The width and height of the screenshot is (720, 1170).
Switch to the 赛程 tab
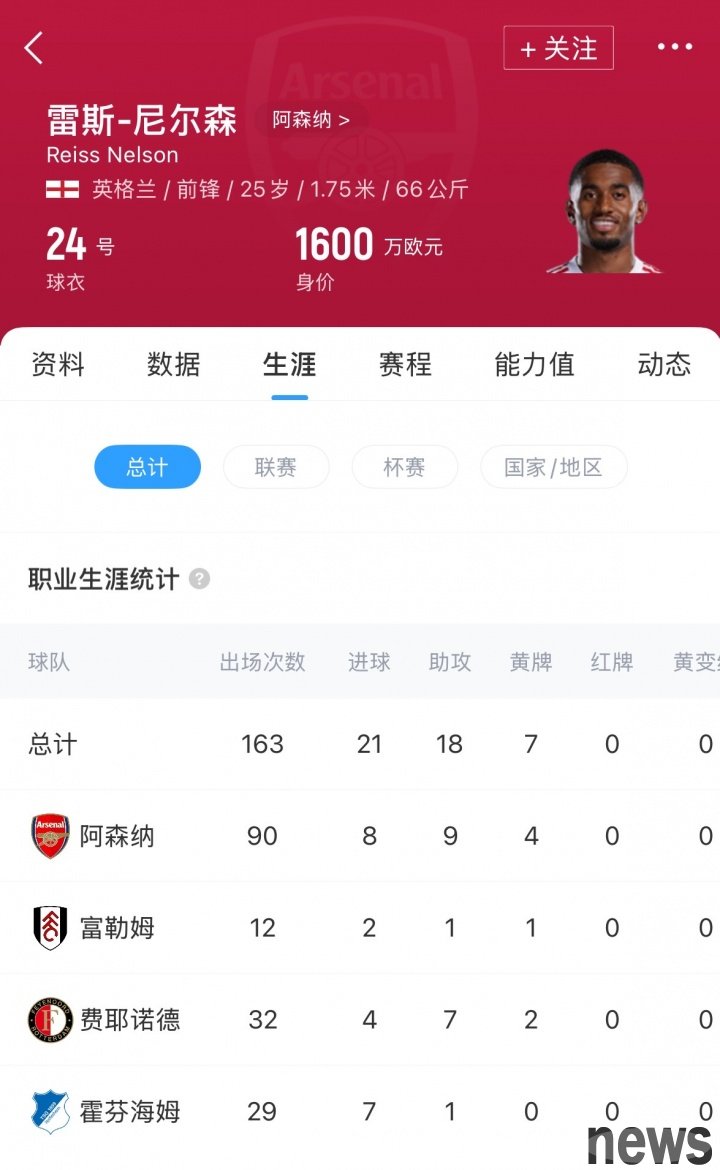click(x=405, y=364)
